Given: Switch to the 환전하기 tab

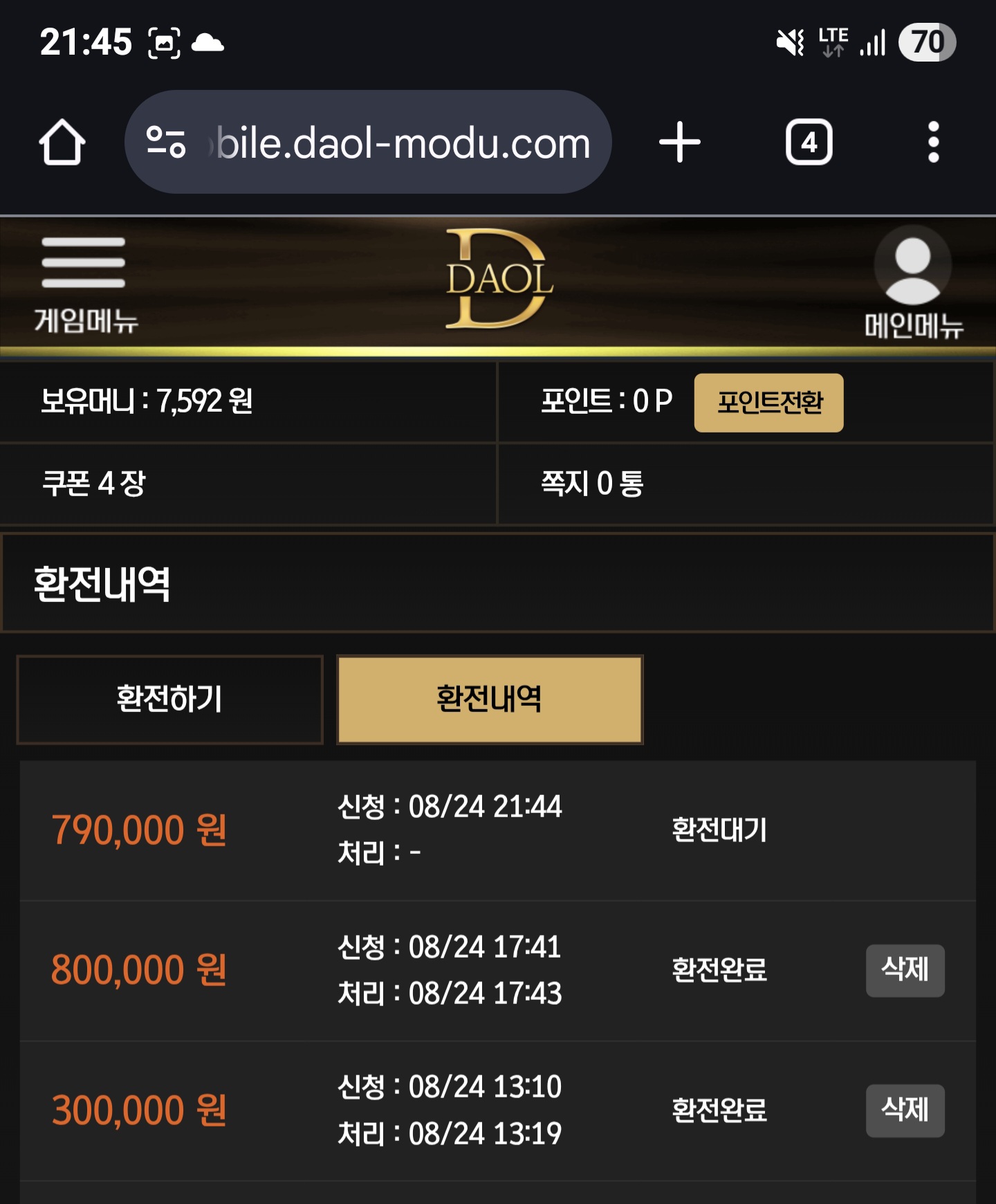Looking at the screenshot, I should pyautogui.click(x=170, y=700).
